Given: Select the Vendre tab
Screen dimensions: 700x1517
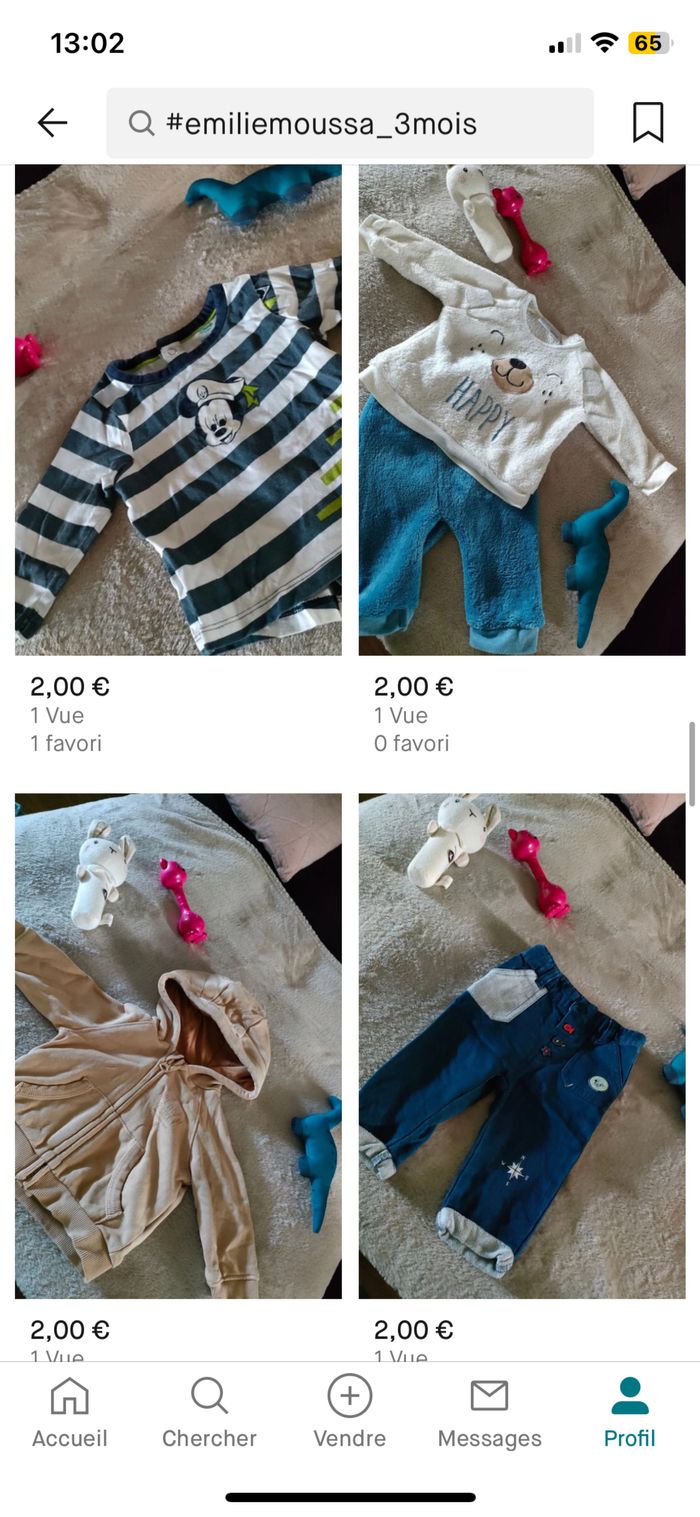Looking at the screenshot, I should [x=349, y=1412].
